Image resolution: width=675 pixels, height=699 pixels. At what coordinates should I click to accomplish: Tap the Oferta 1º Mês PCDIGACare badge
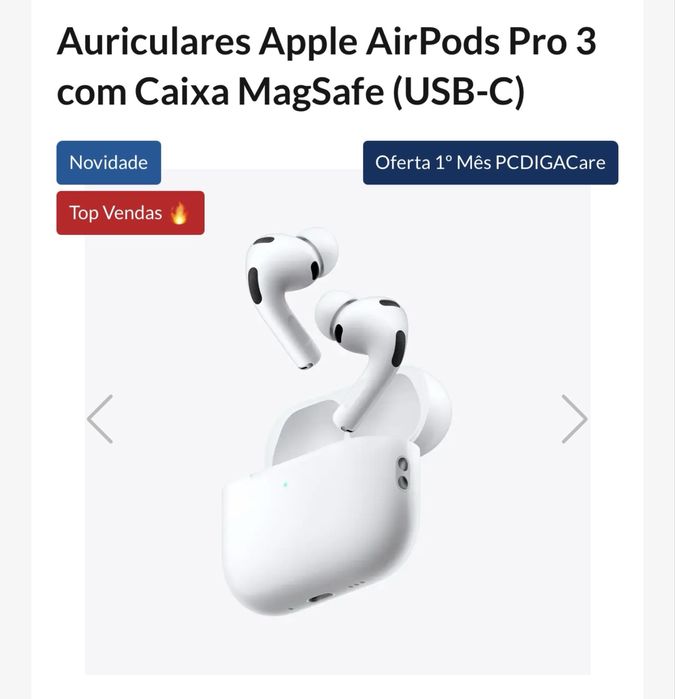click(x=490, y=162)
